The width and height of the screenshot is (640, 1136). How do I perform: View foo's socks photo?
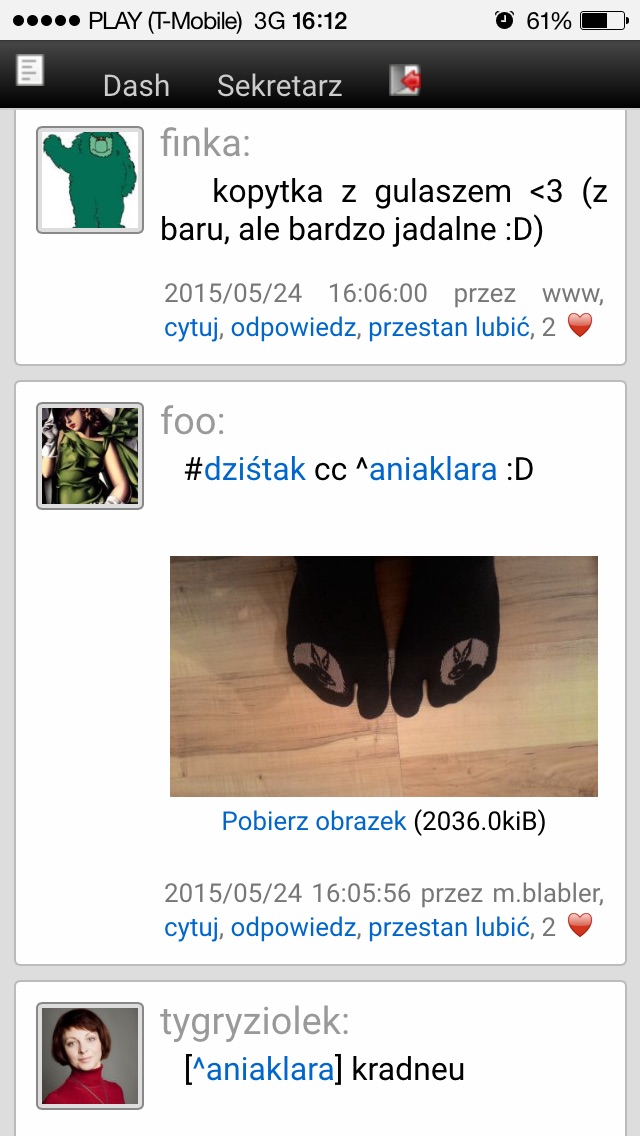(384, 676)
